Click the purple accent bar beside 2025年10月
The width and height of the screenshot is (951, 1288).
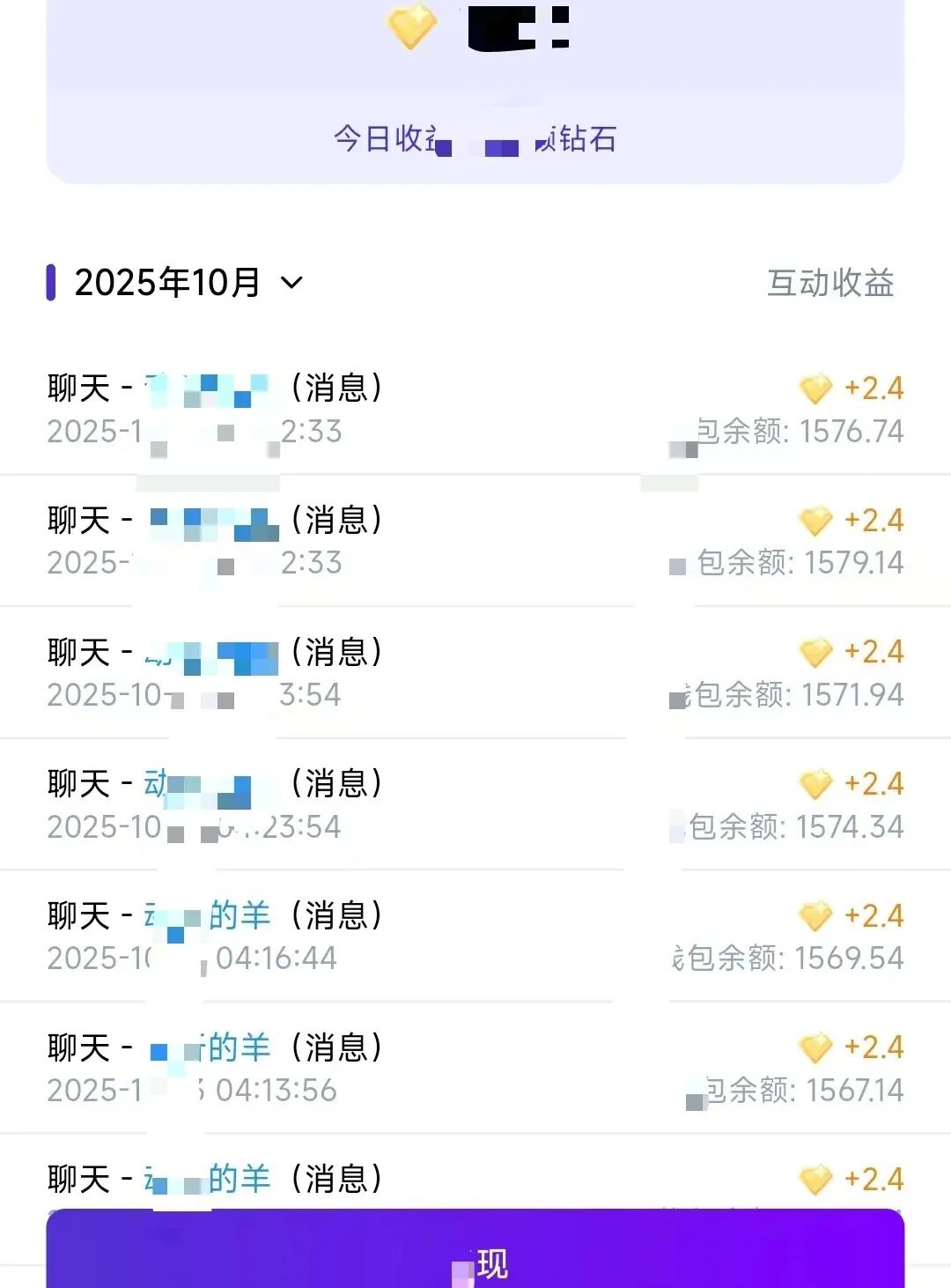click(x=51, y=283)
